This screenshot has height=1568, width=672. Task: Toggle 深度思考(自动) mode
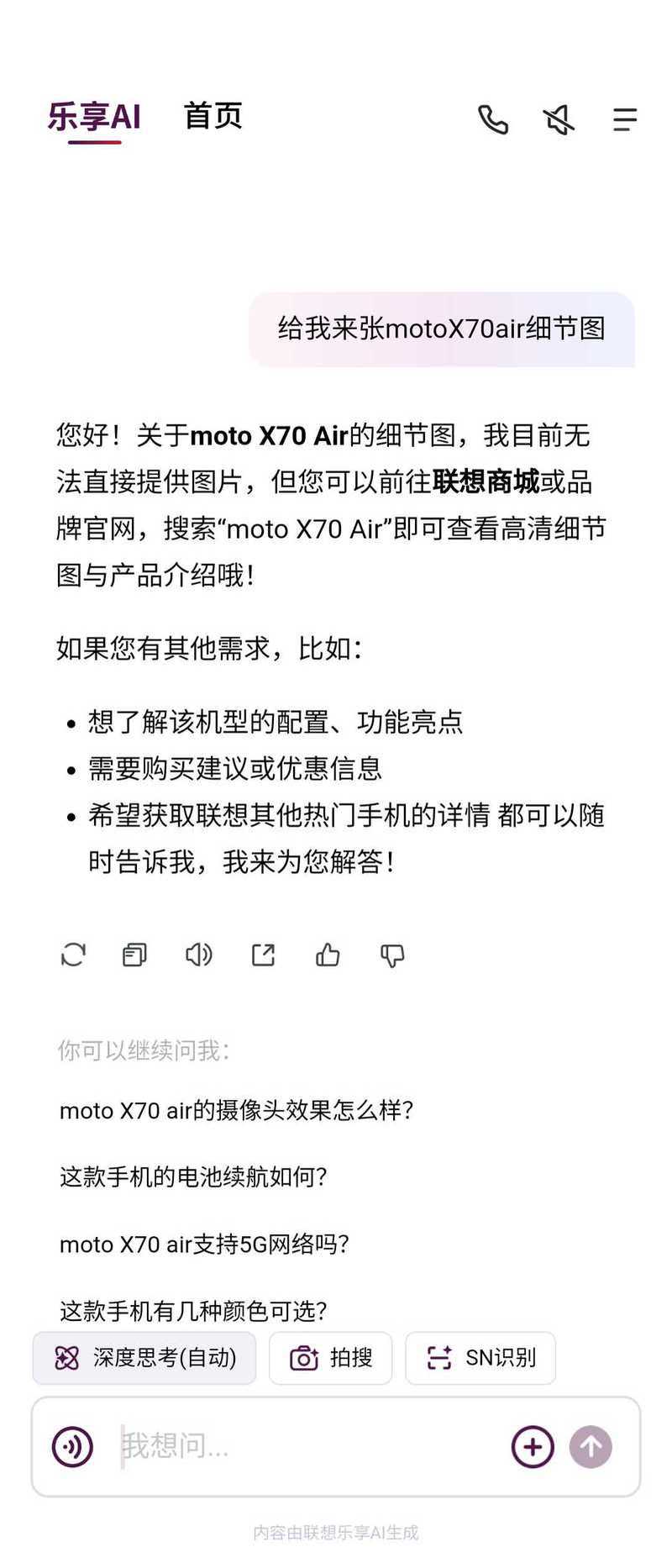click(x=144, y=1358)
